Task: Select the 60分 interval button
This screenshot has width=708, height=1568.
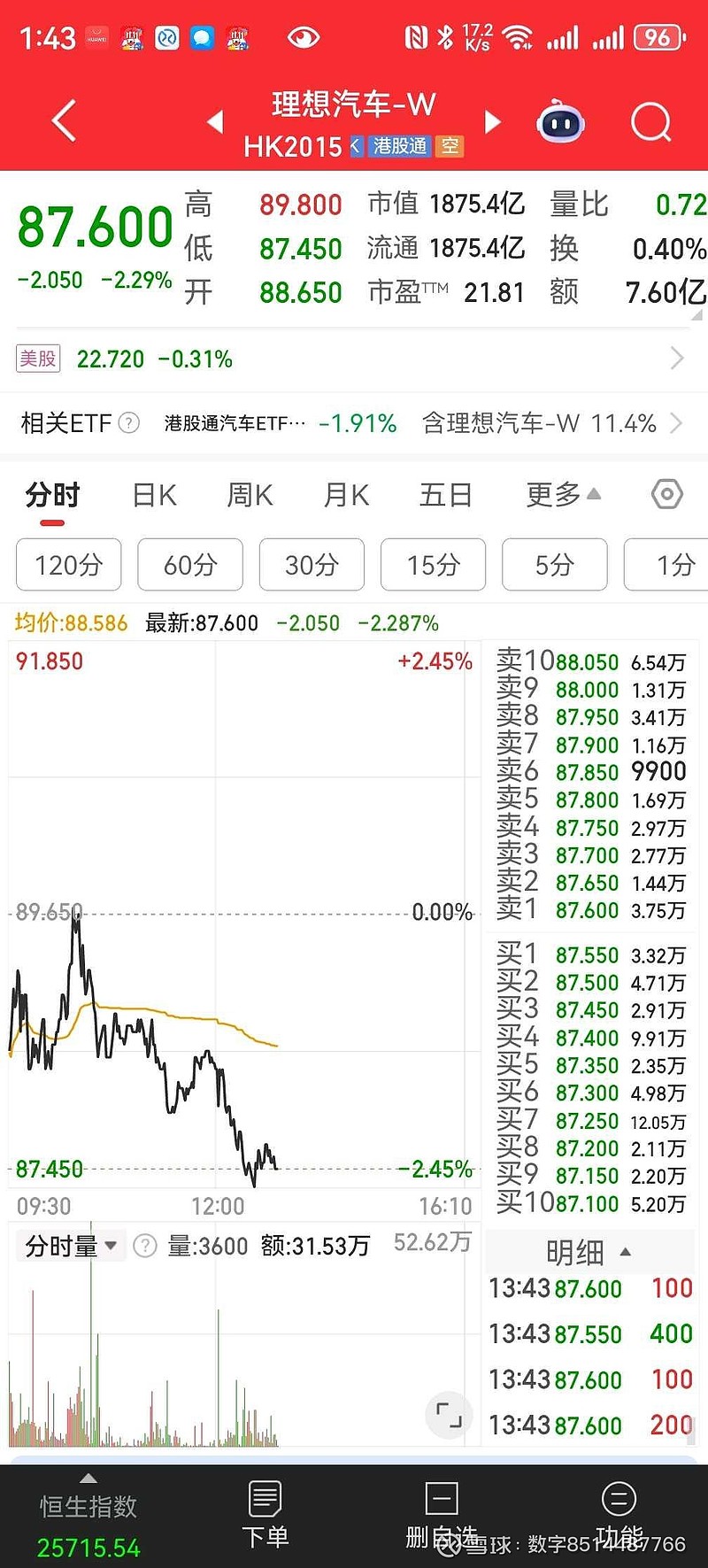Action: [189, 564]
